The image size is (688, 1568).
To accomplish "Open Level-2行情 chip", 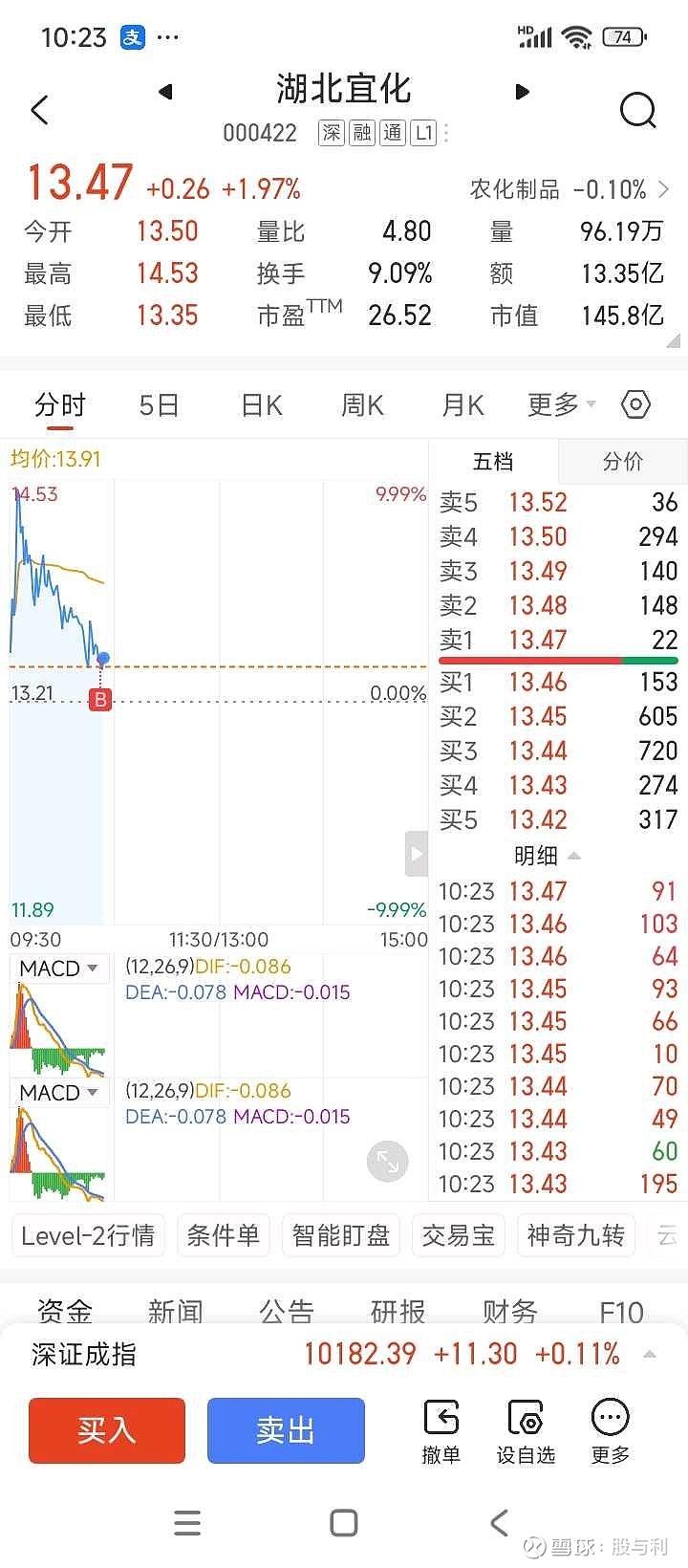I will (x=88, y=1235).
